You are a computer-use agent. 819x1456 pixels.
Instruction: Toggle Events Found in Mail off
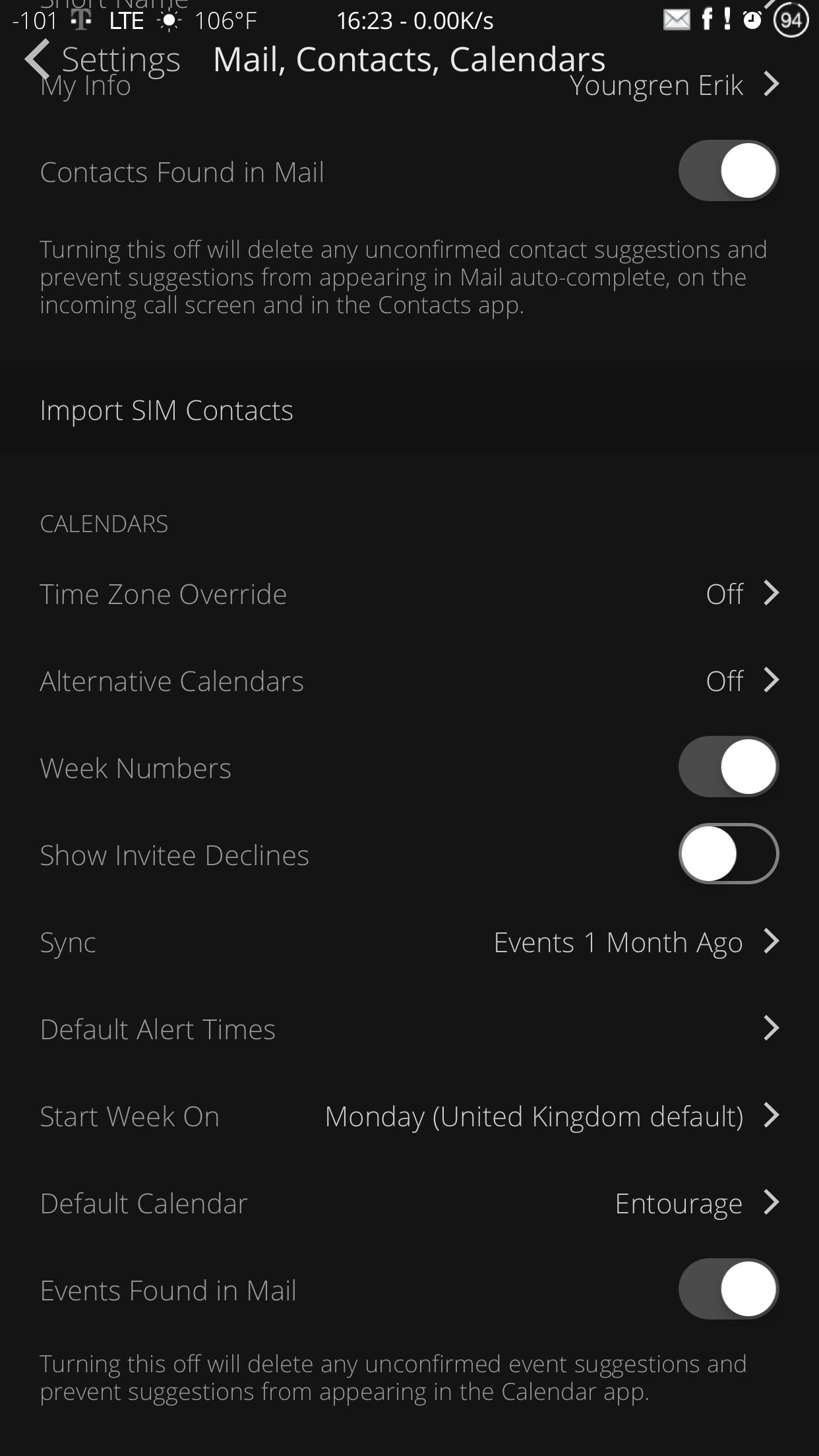coord(729,1289)
